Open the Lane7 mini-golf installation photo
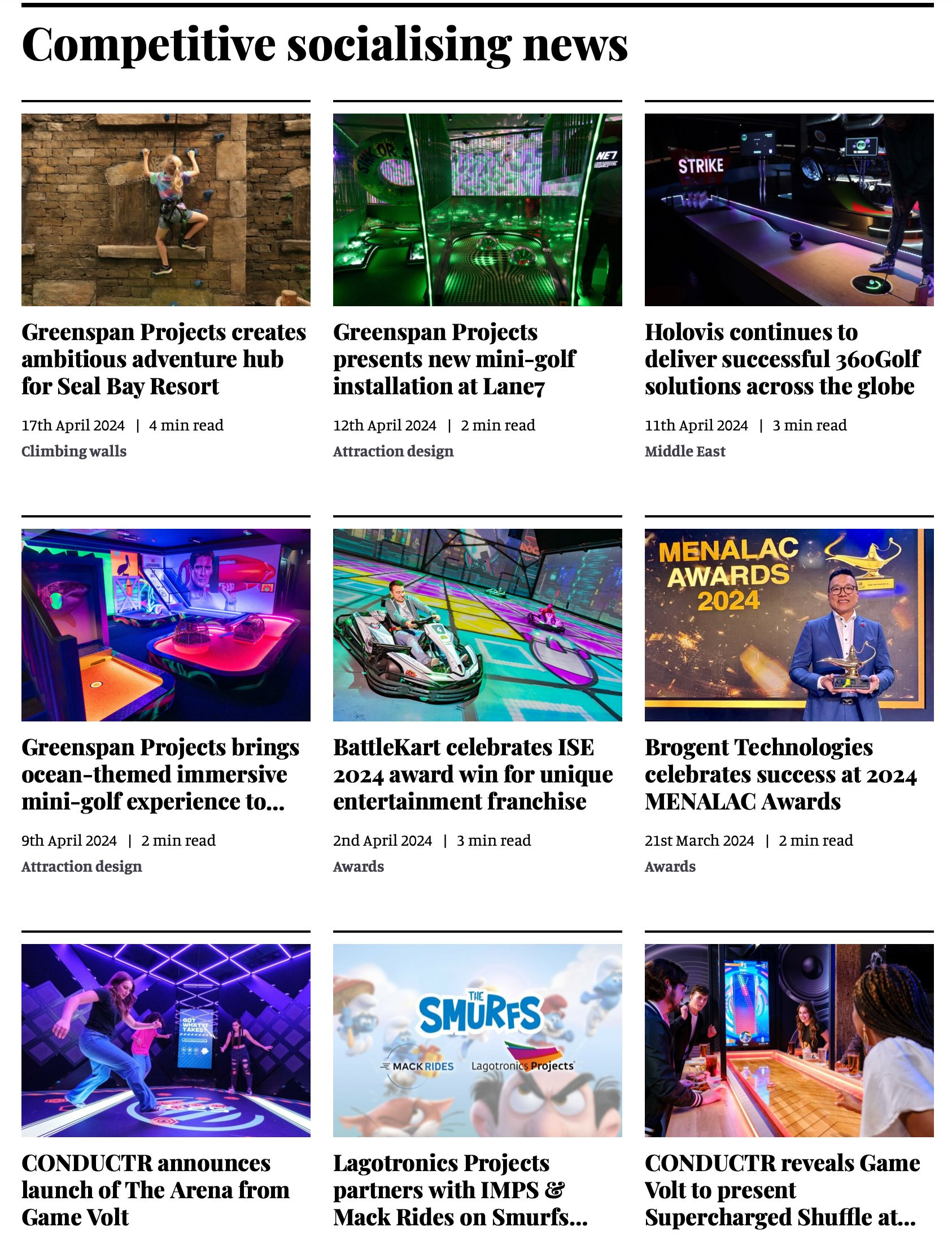 (x=477, y=209)
